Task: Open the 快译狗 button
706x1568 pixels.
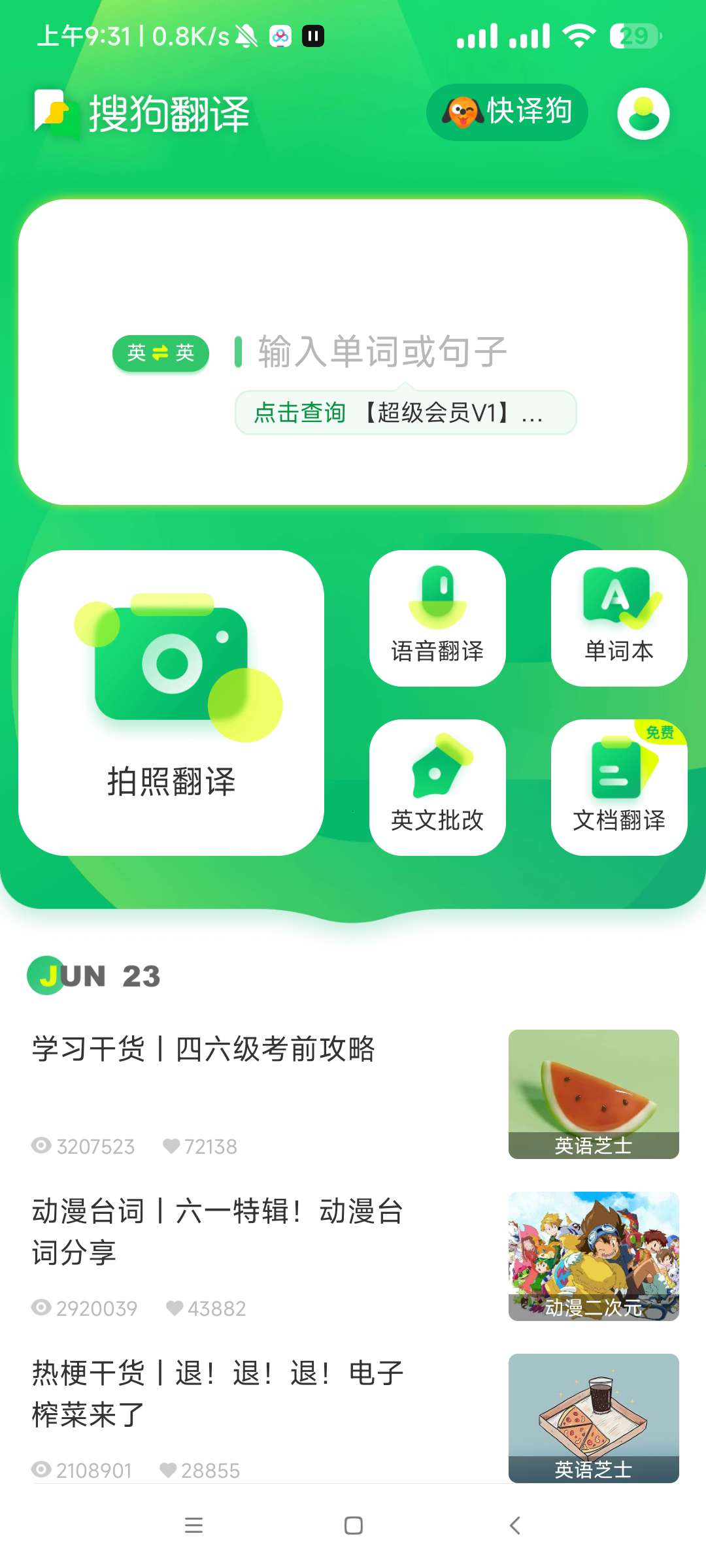Action: tap(507, 112)
